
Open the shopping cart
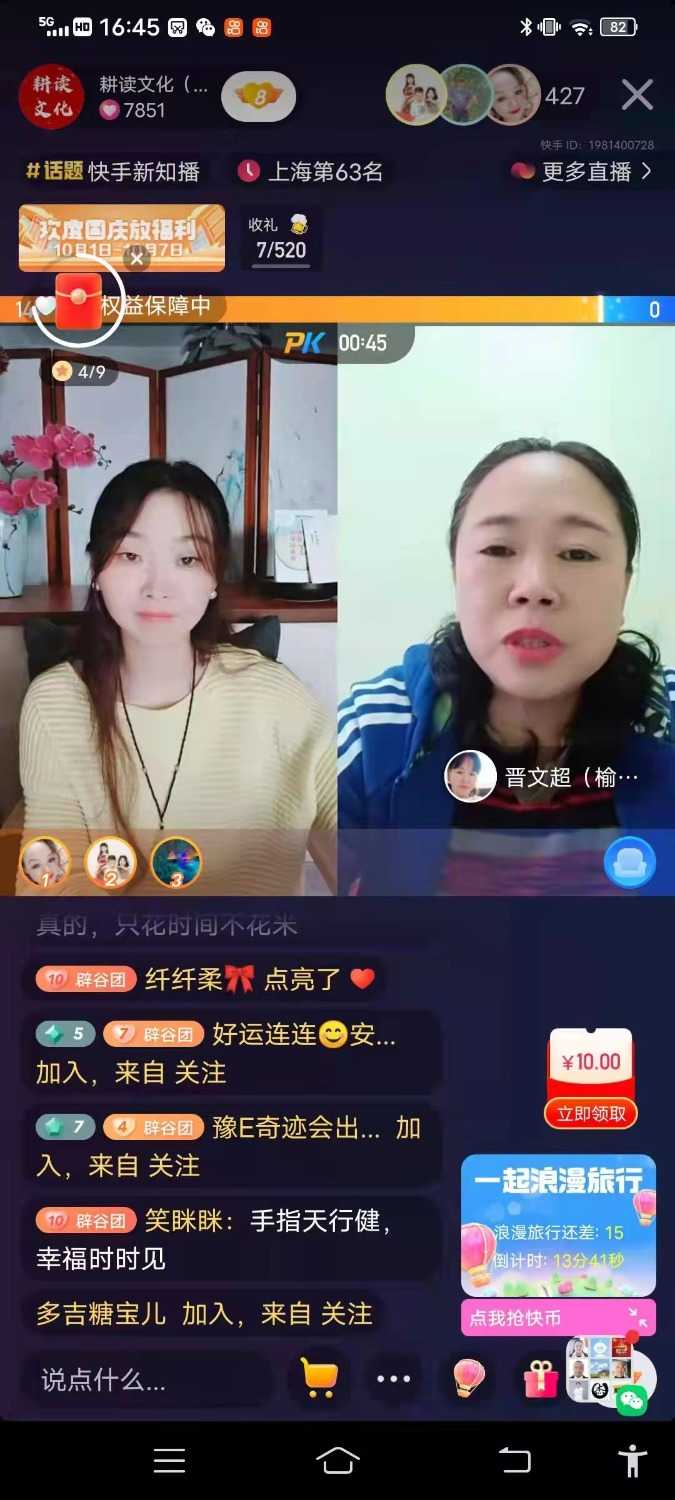[319, 1379]
